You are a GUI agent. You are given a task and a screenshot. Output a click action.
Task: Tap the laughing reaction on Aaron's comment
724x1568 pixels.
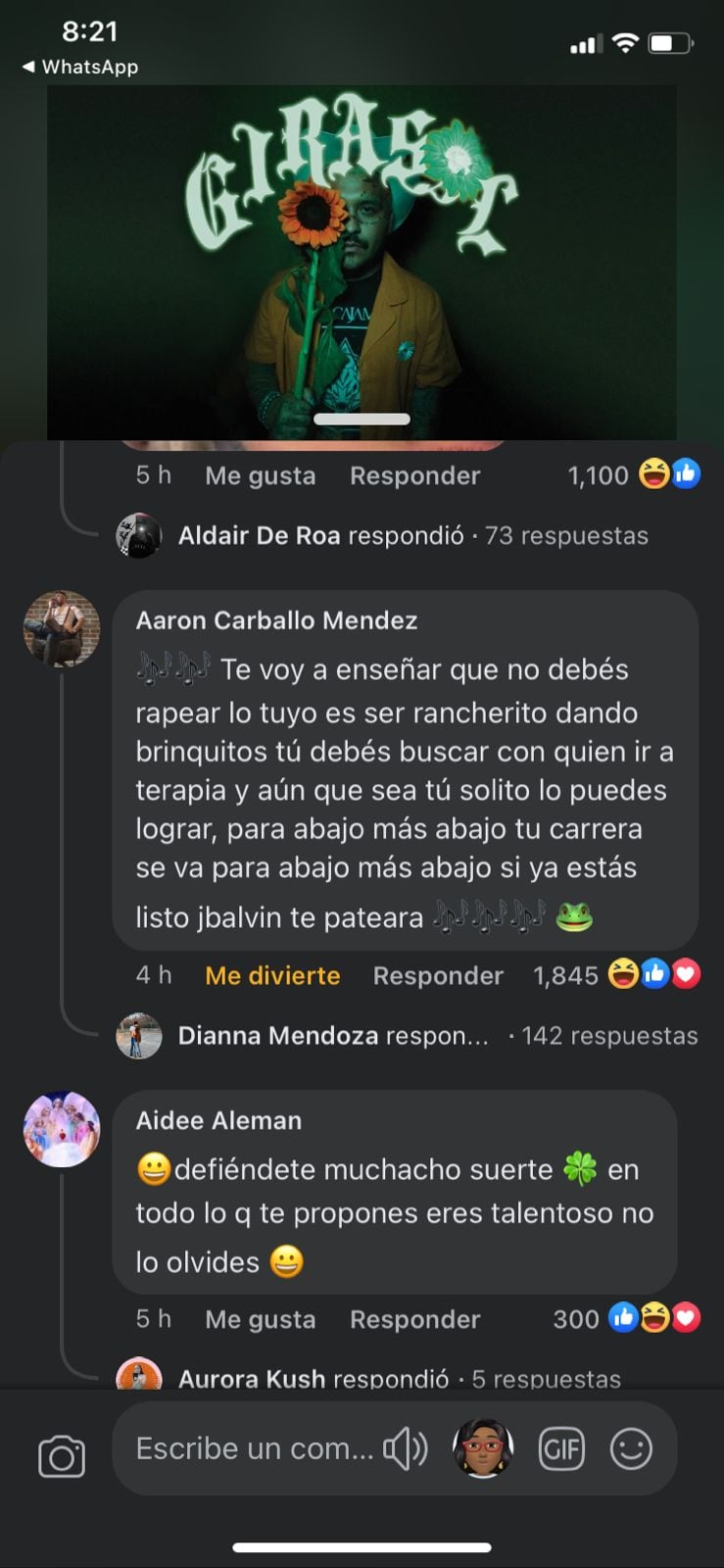(623, 973)
